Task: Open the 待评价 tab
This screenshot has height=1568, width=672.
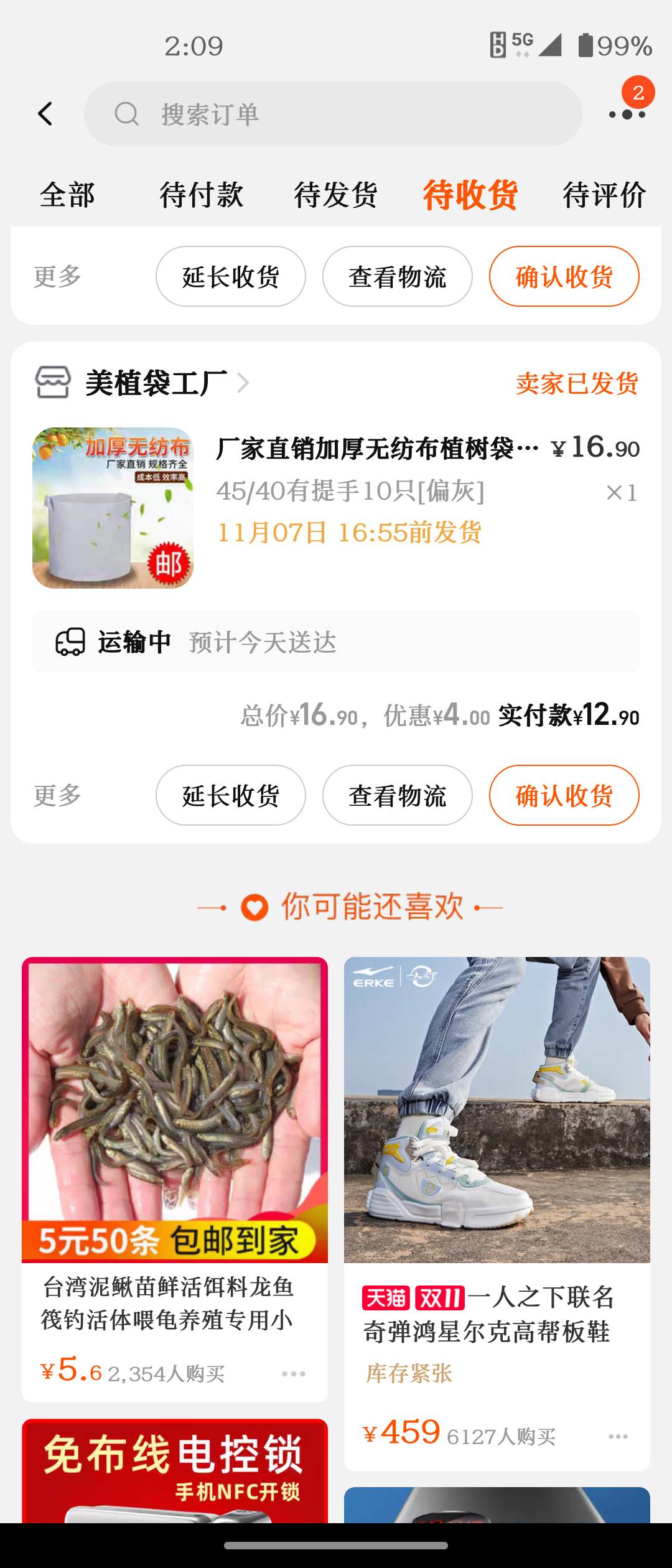Action: (604, 195)
